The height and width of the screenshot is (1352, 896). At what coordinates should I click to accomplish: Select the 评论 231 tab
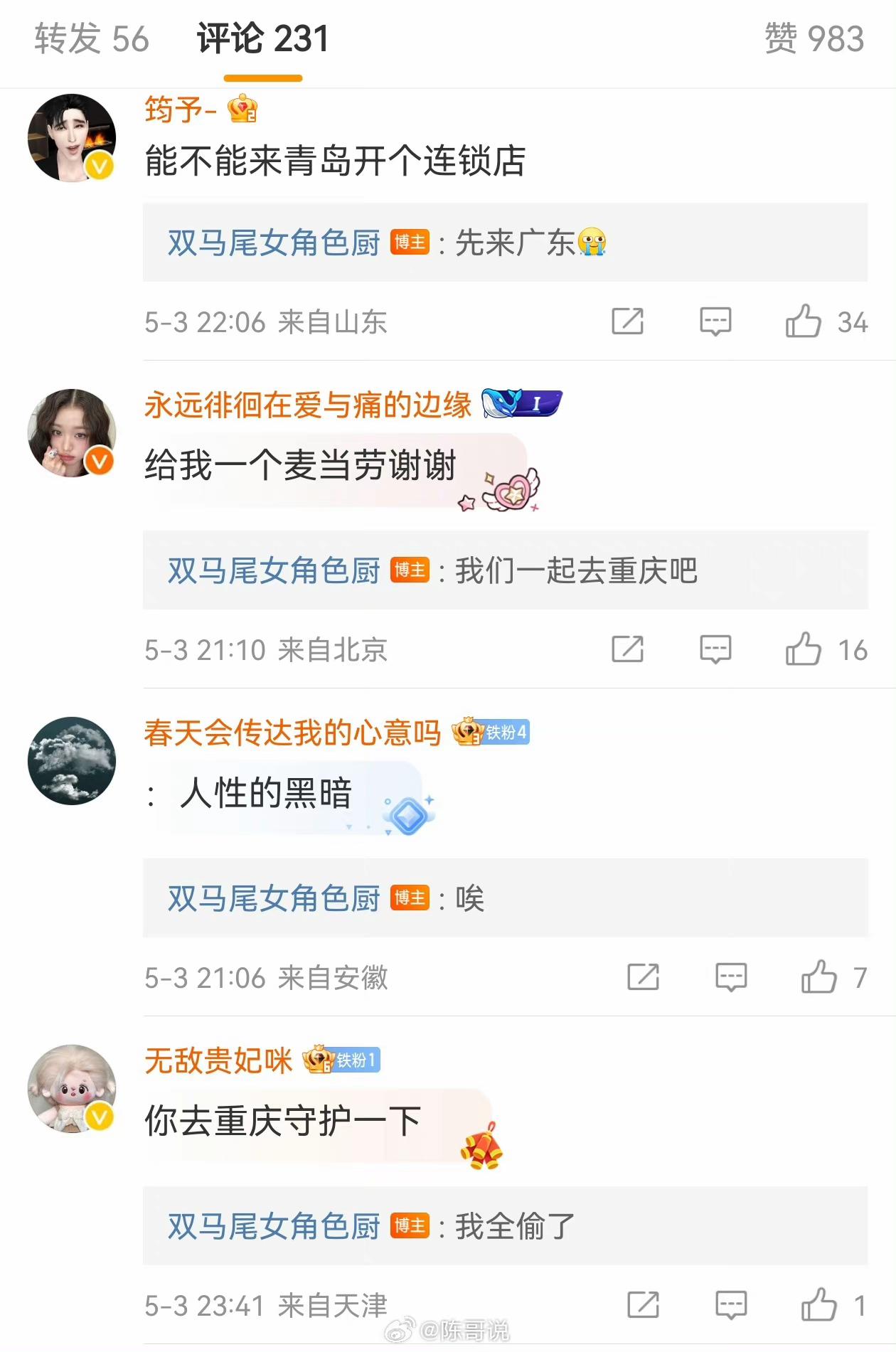(x=262, y=38)
